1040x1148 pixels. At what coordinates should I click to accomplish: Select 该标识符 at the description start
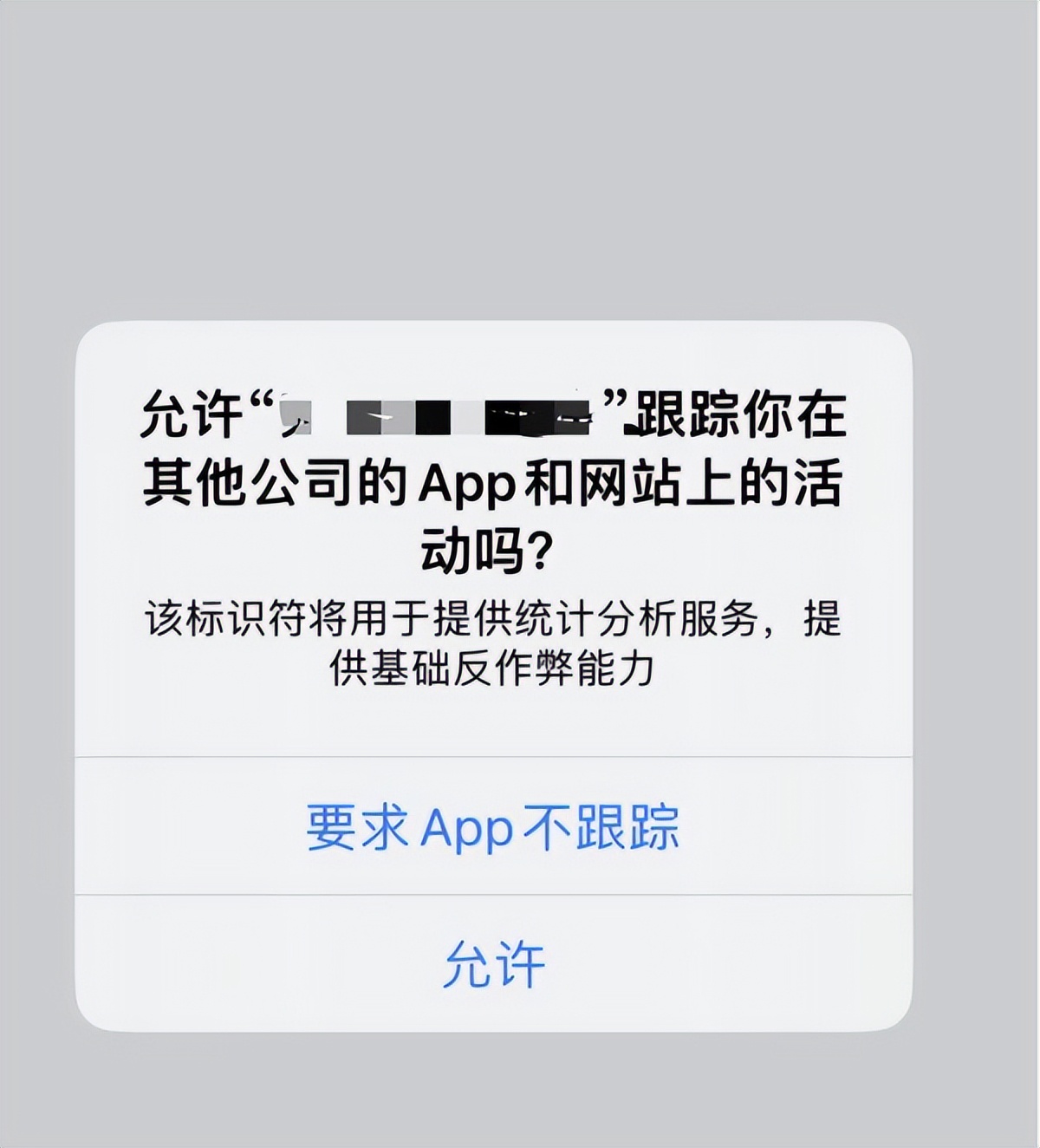pos(225,617)
